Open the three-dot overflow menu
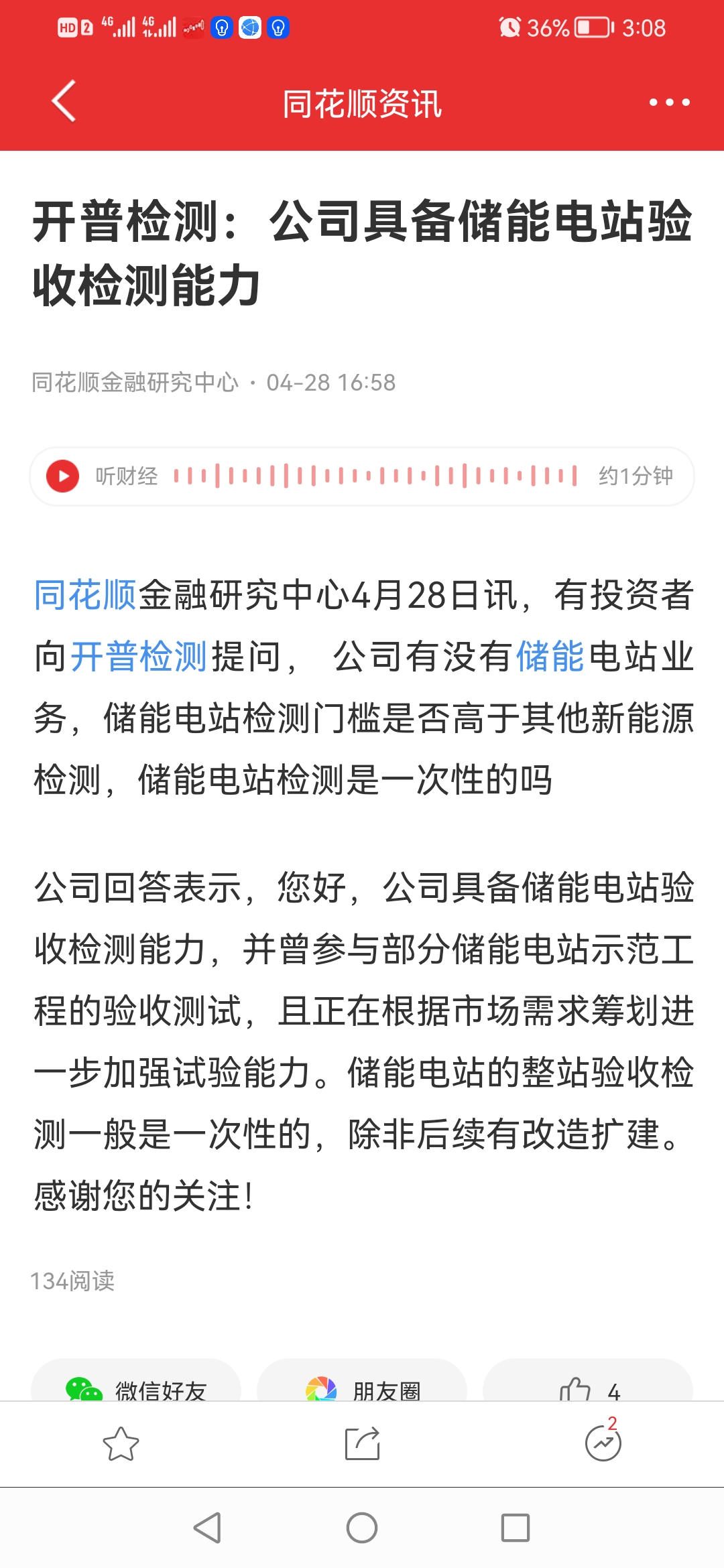Image resolution: width=724 pixels, height=1568 pixels. tap(669, 103)
